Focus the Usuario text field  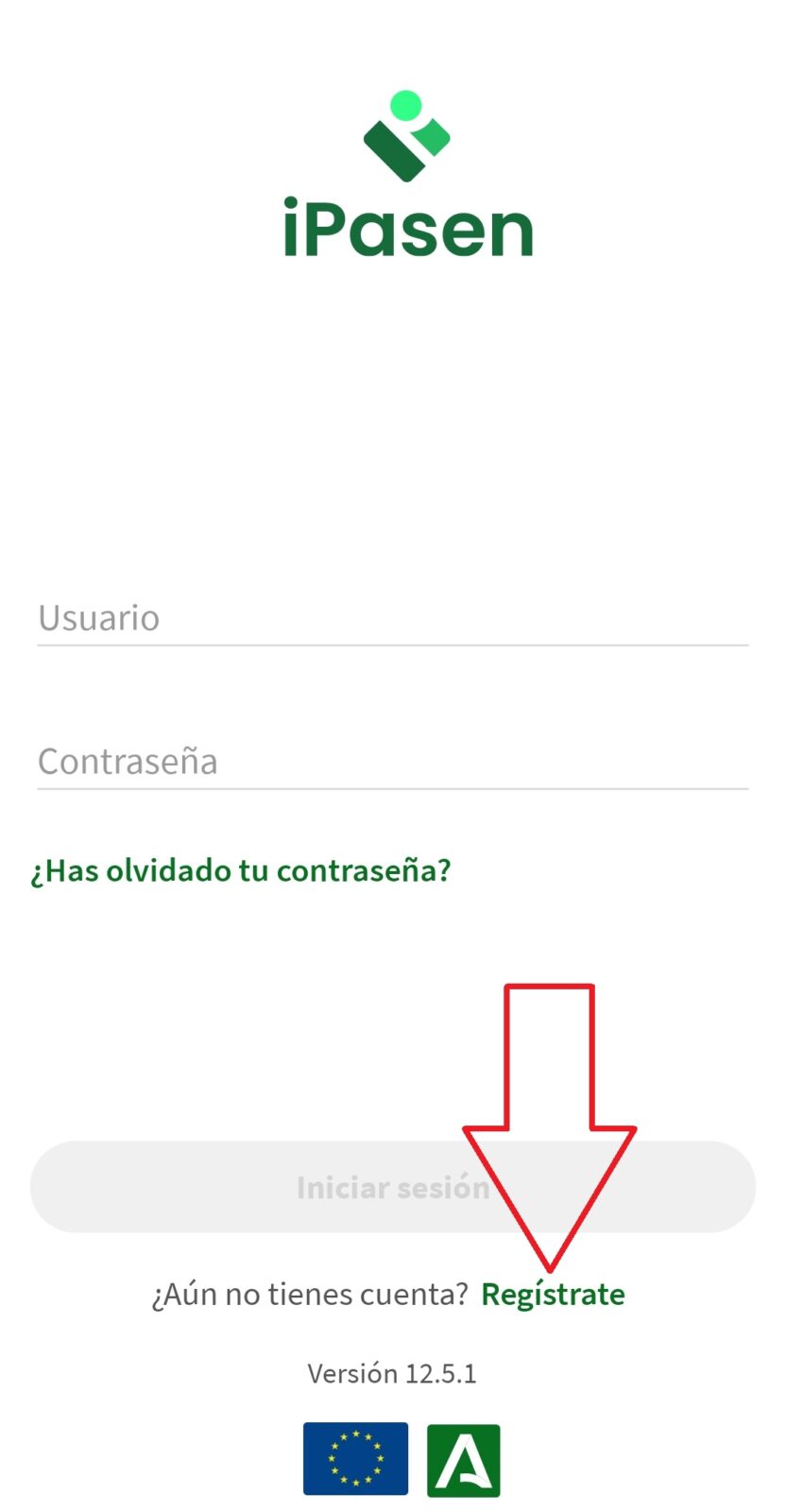tap(392, 618)
